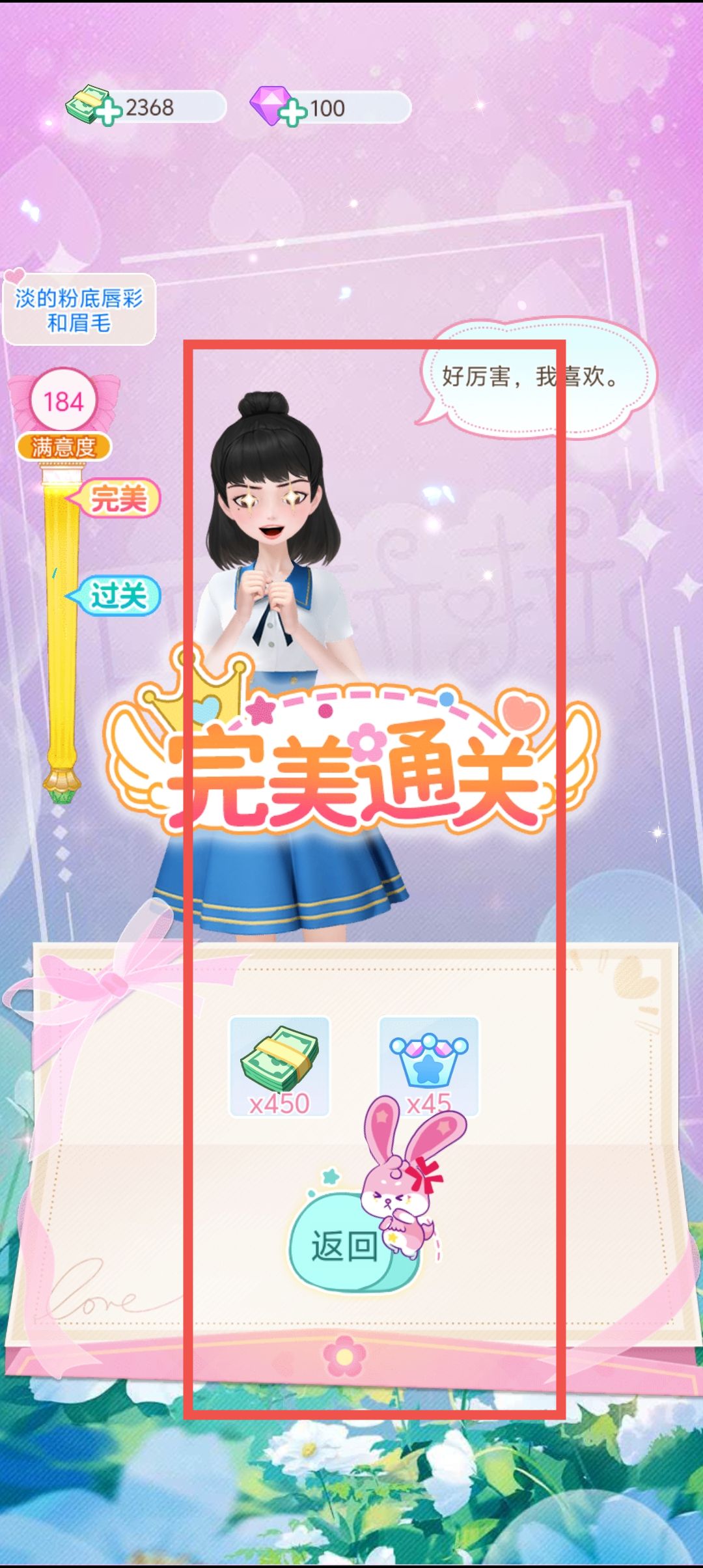Add more cash via green plus
This screenshot has height=1568, width=703.
click(x=109, y=113)
